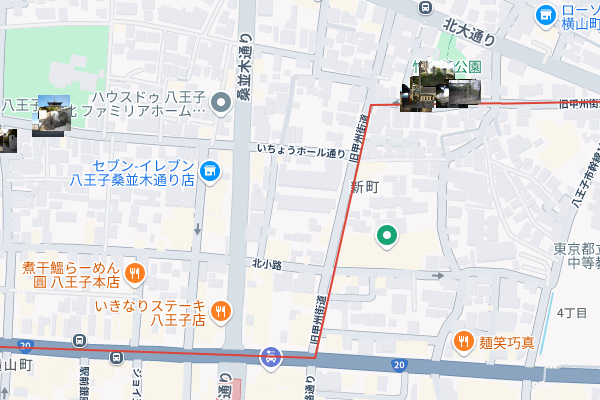The width and height of the screenshot is (600, 400).
Task: Open the ローソン 横山町 store marker
Action: point(545,14)
